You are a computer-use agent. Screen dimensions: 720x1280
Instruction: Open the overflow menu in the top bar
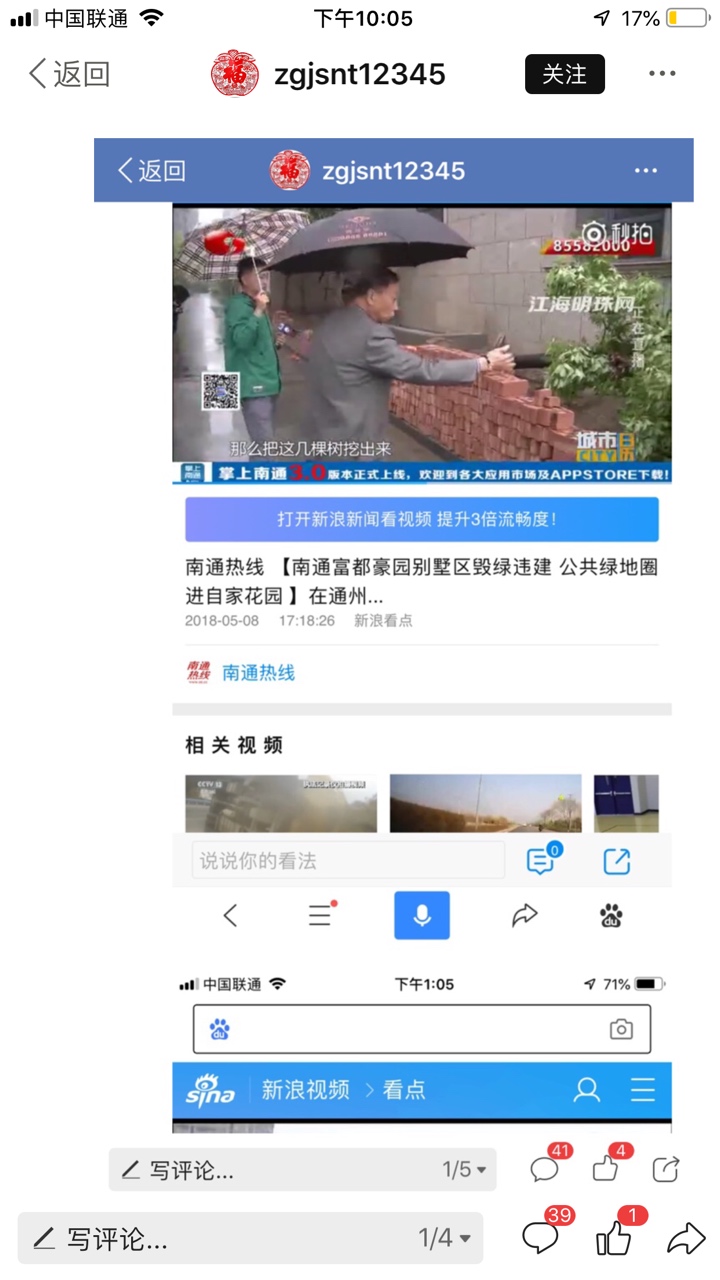663,74
